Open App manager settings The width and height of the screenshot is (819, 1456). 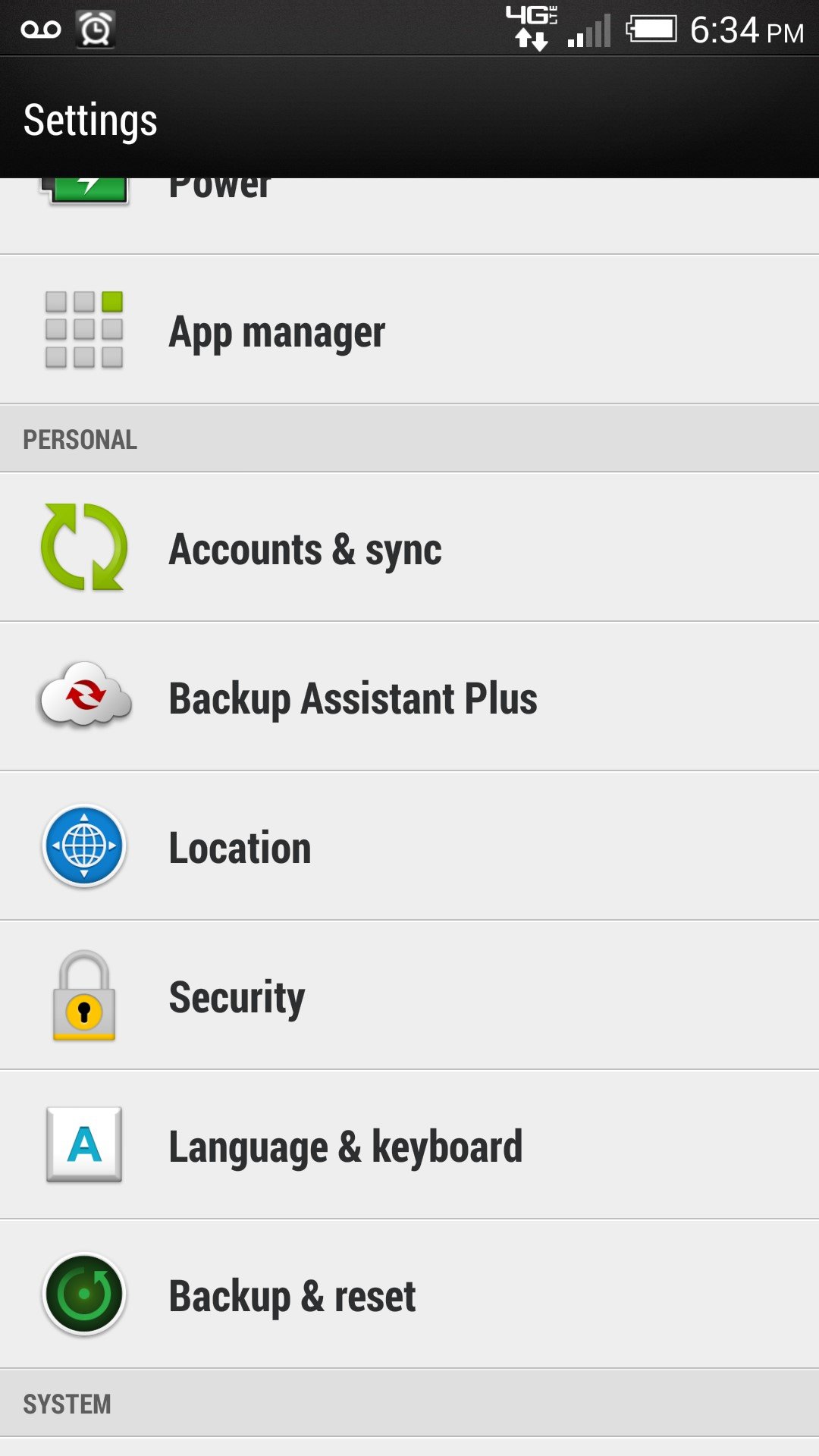tap(409, 330)
